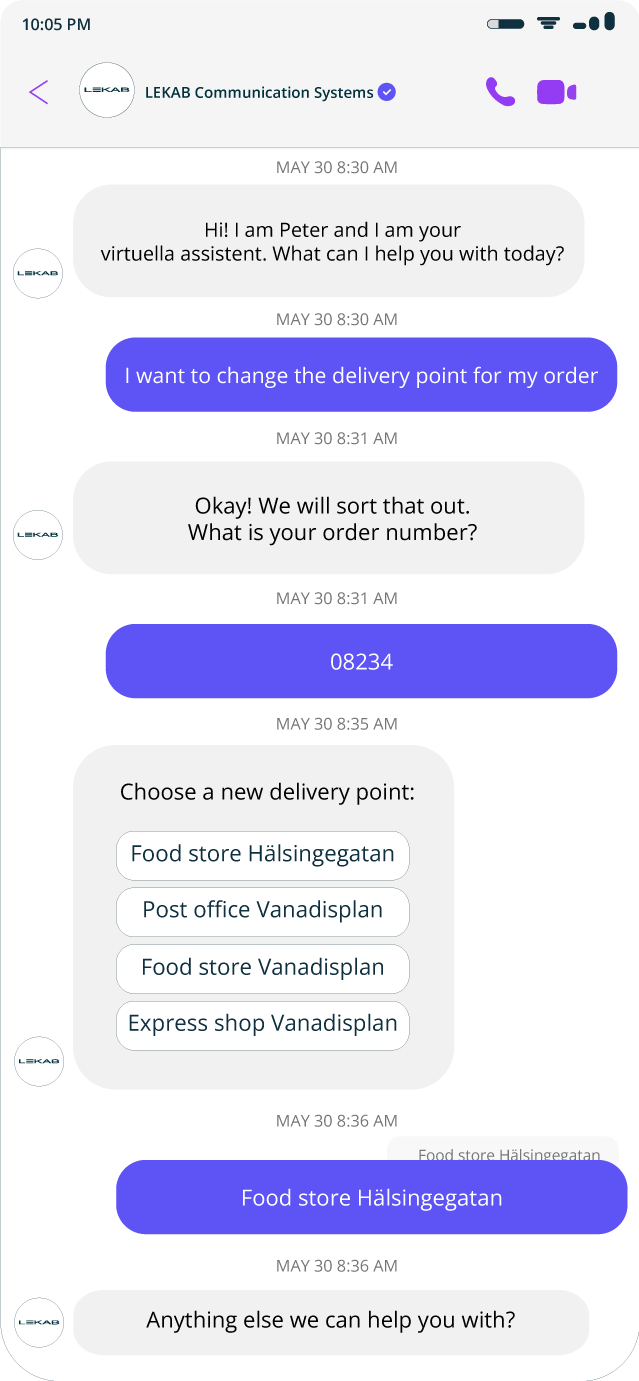Choose Food store Hälsingegatan delivery point option
The image size is (639, 1381).
tap(262, 855)
